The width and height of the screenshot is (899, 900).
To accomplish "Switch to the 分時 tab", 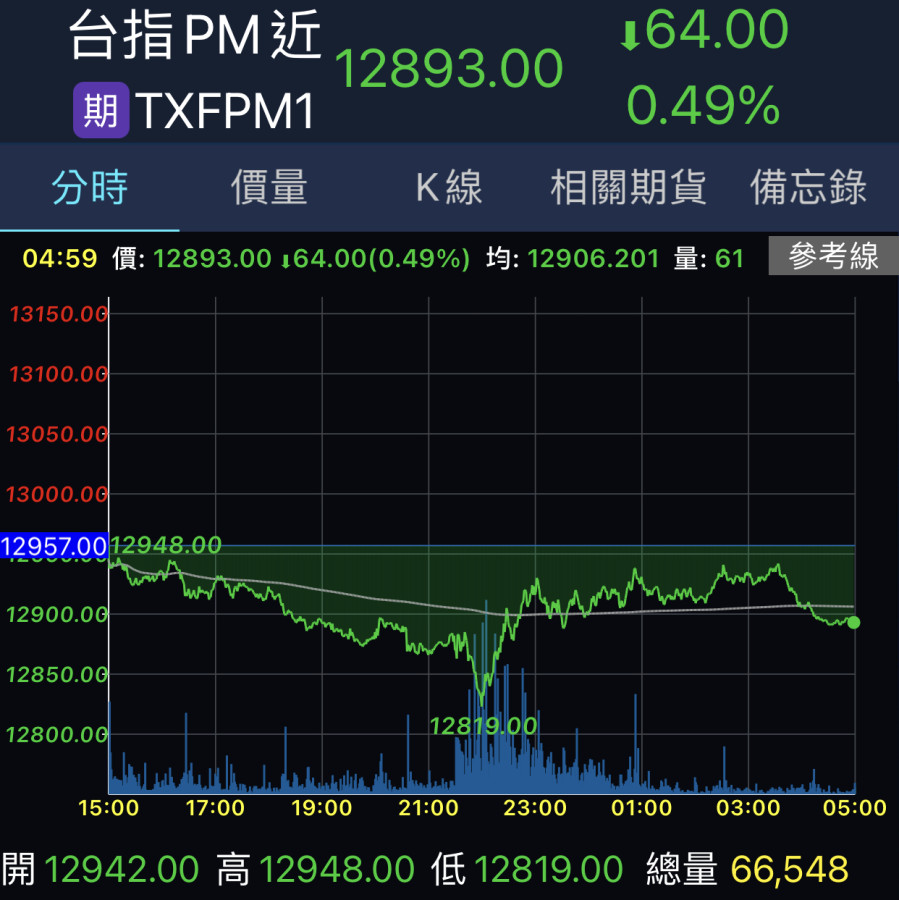I will point(90,188).
